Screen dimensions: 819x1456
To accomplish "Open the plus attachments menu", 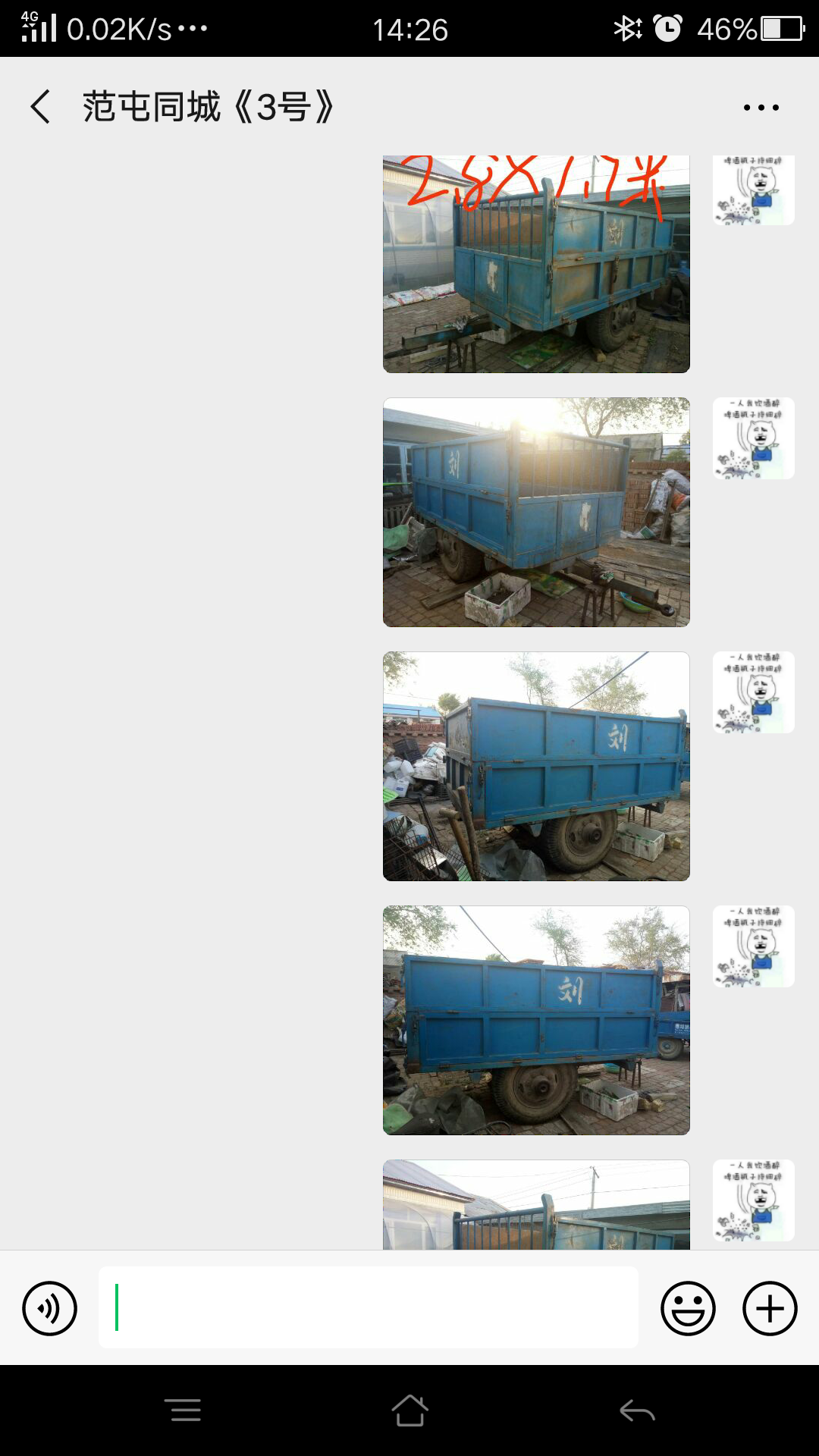I will 770,1308.
